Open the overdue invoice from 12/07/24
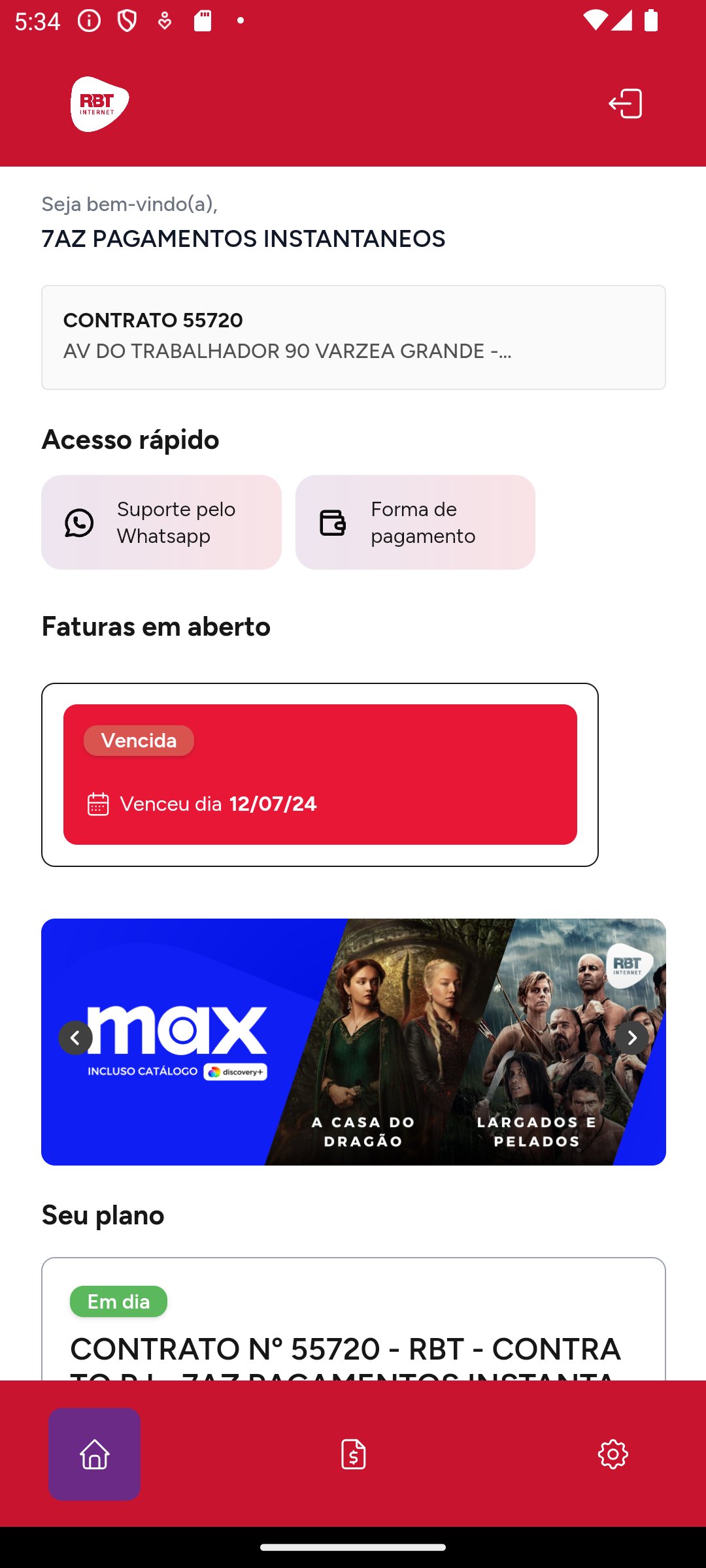This screenshot has height=1568, width=706. tap(320, 774)
